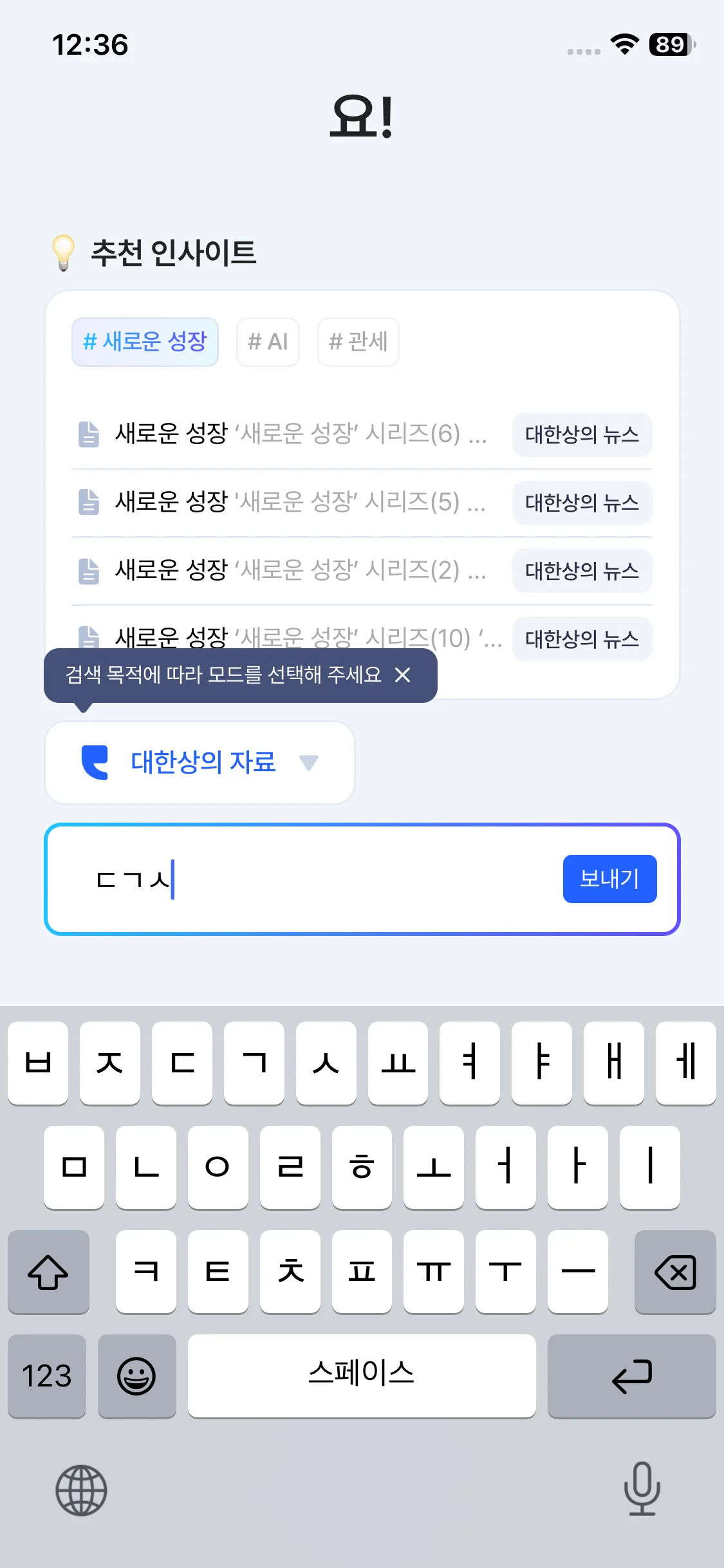Tap the return key on the keyboard
The height and width of the screenshot is (1568, 724).
click(x=632, y=1377)
